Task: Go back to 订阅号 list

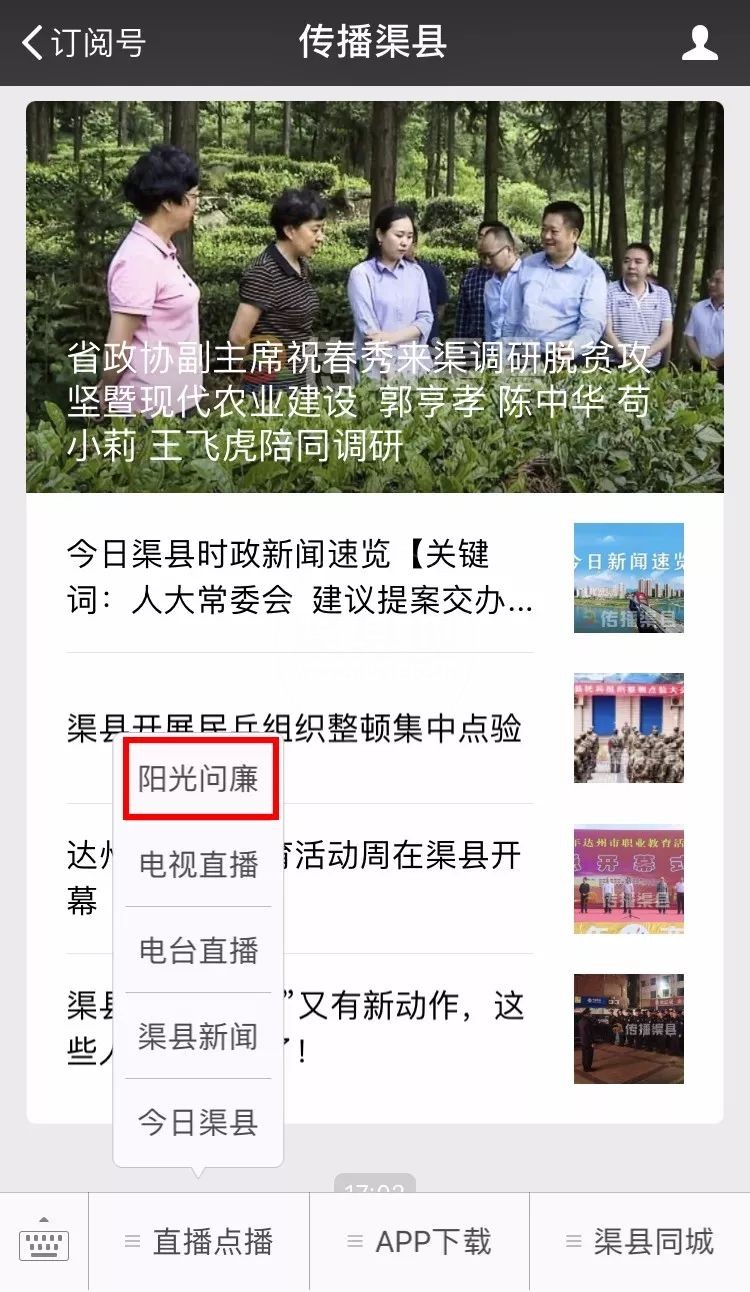Action: (x=84, y=42)
